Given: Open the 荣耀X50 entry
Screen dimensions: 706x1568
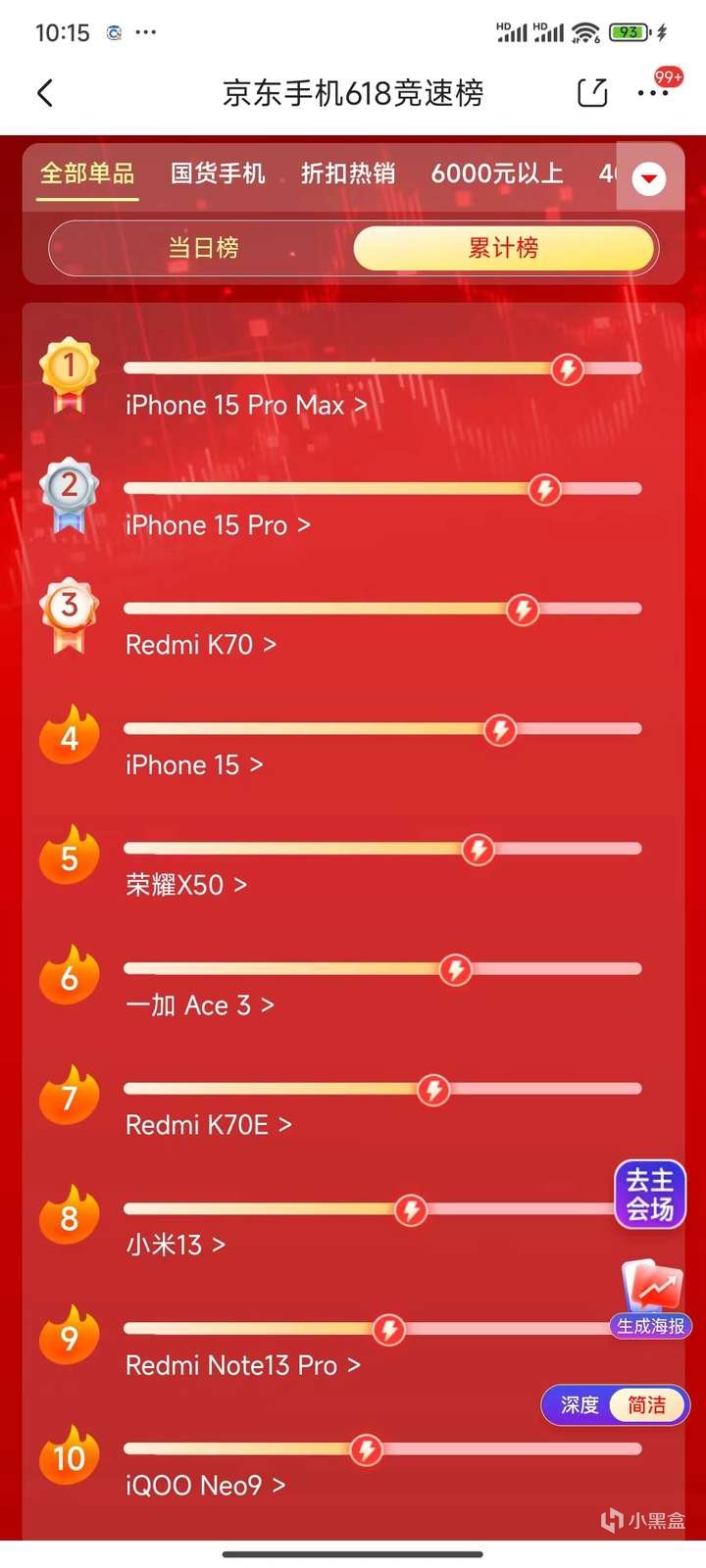Looking at the screenshot, I should (186, 885).
